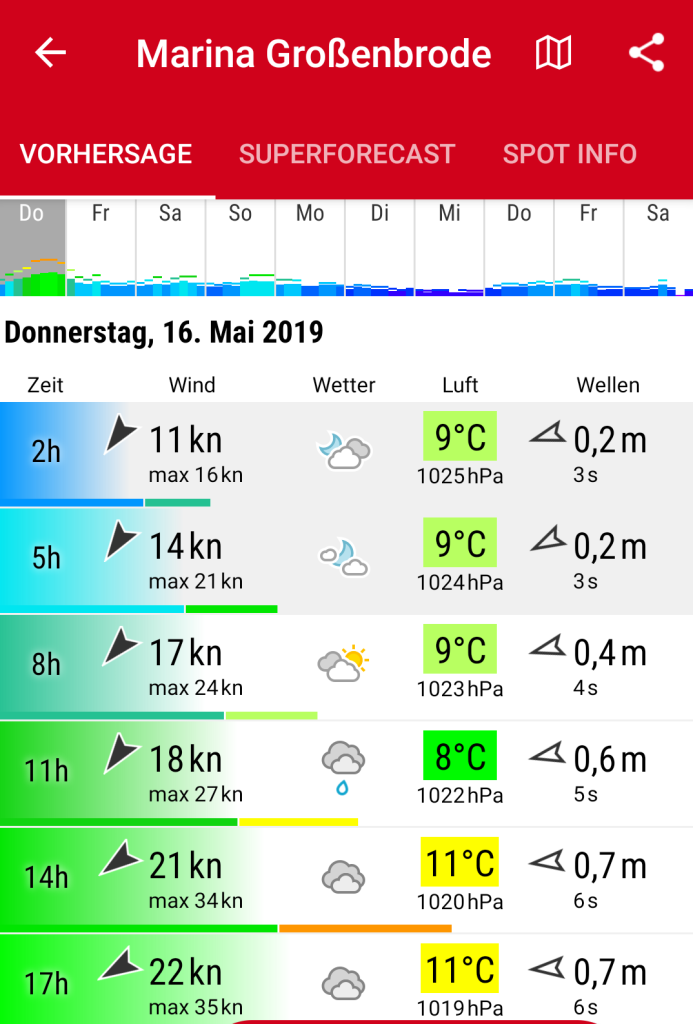Switch to the Spot Info tab
Screen dimensions: 693x1024
pyautogui.click(x=569, y=154)
